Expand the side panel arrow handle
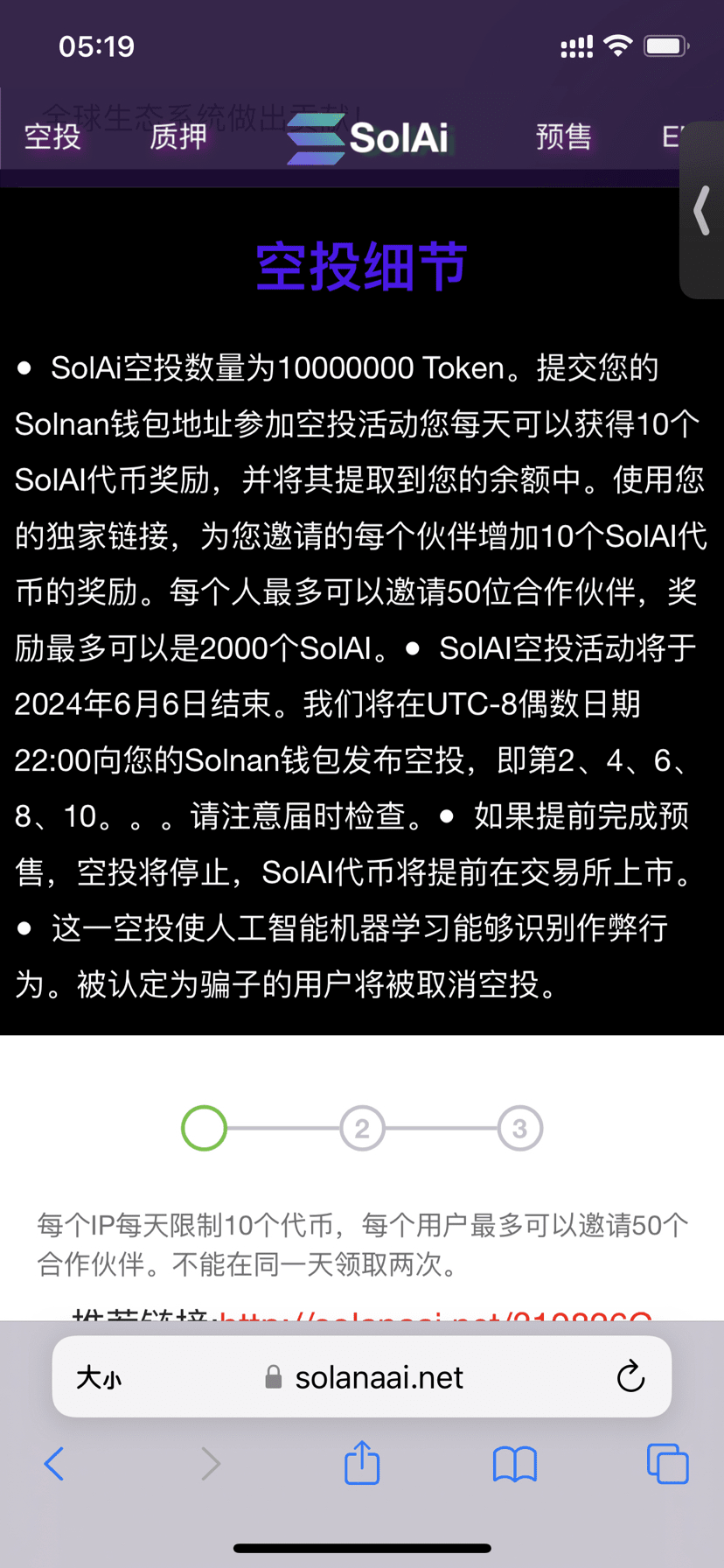Viewport: 724px width, 1568px height. point(701,210)
